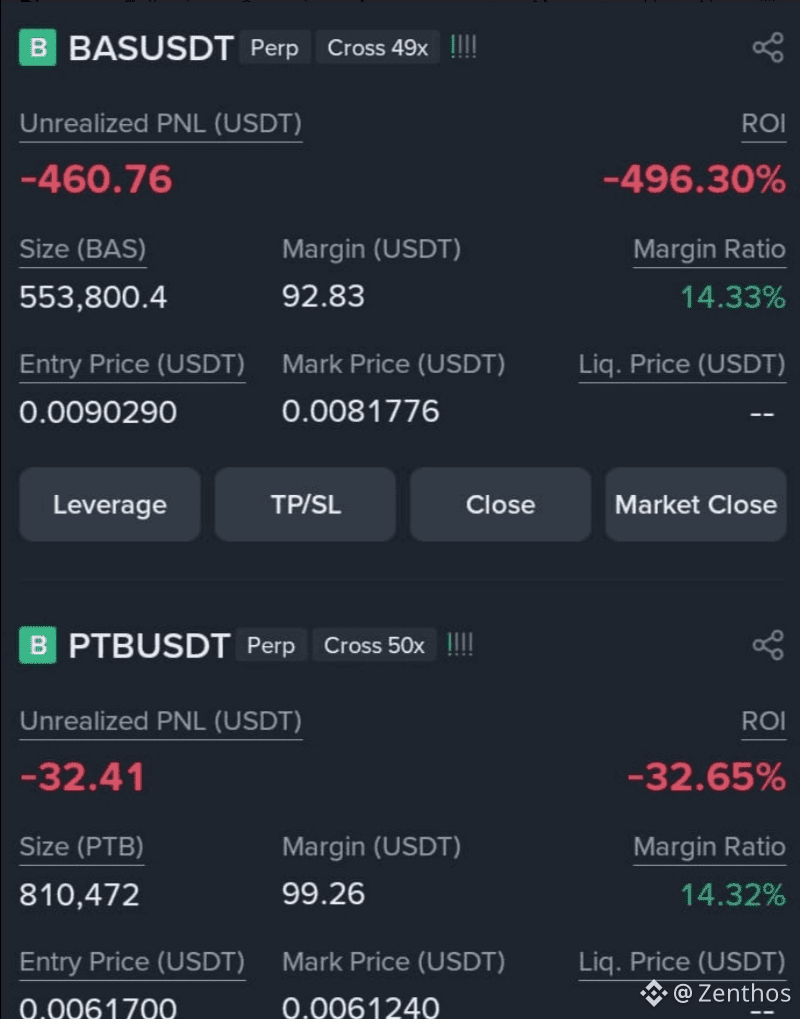Click the signal strength bars next to PTBUSDT
The image size is (800, 1019).
459,642
